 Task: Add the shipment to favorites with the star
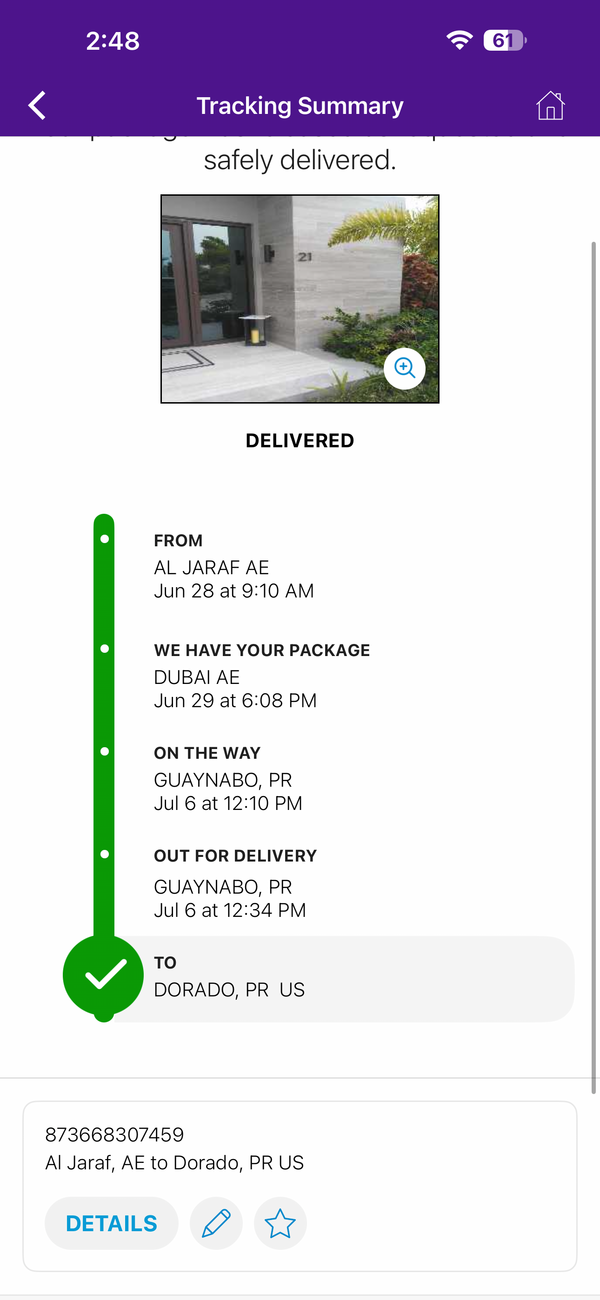[x=280, y=1223]
